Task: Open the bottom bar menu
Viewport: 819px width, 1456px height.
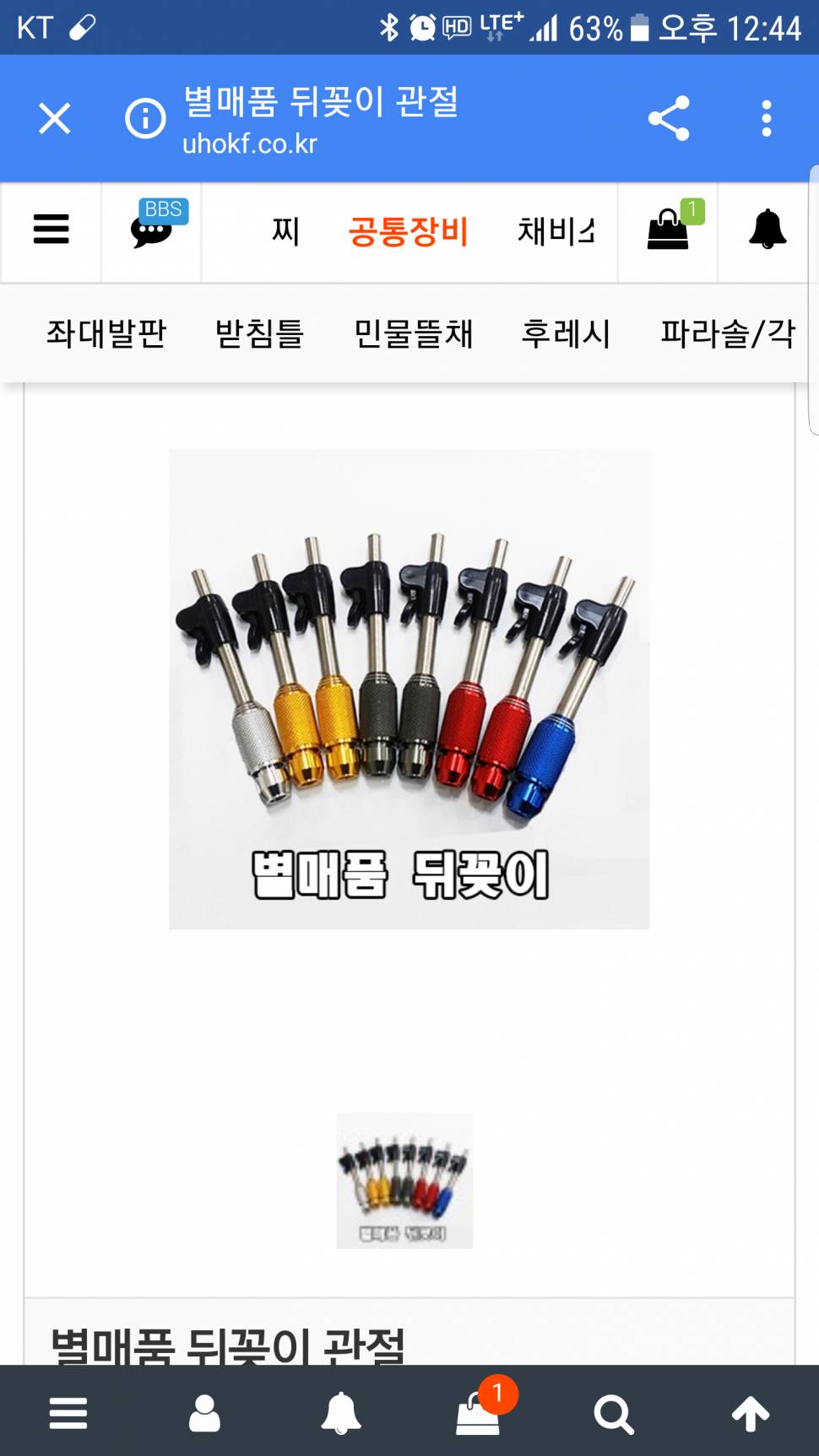Action: (68, 1414)
